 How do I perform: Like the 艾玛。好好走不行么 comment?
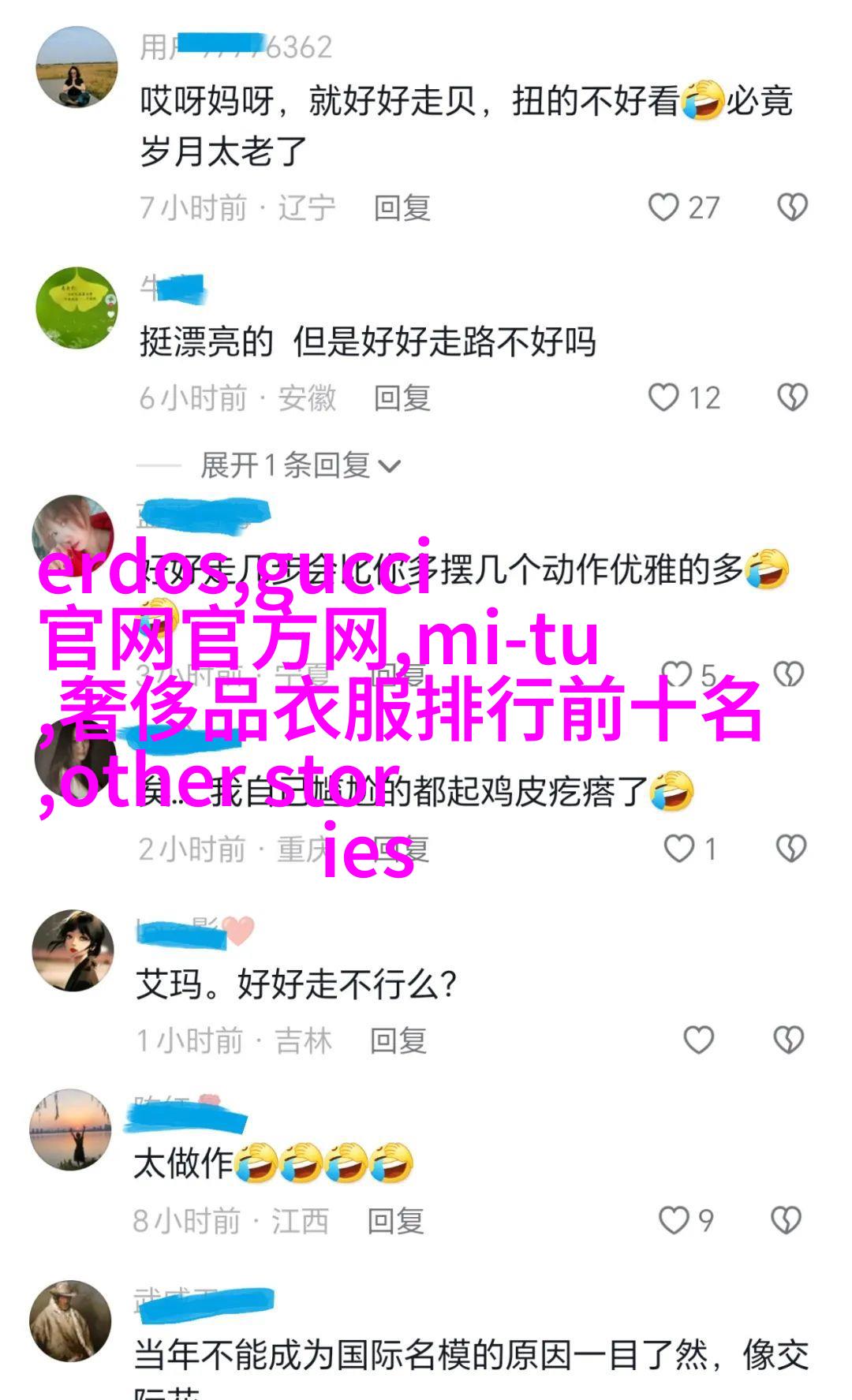pyautogui.click(x=698, y=1040)
